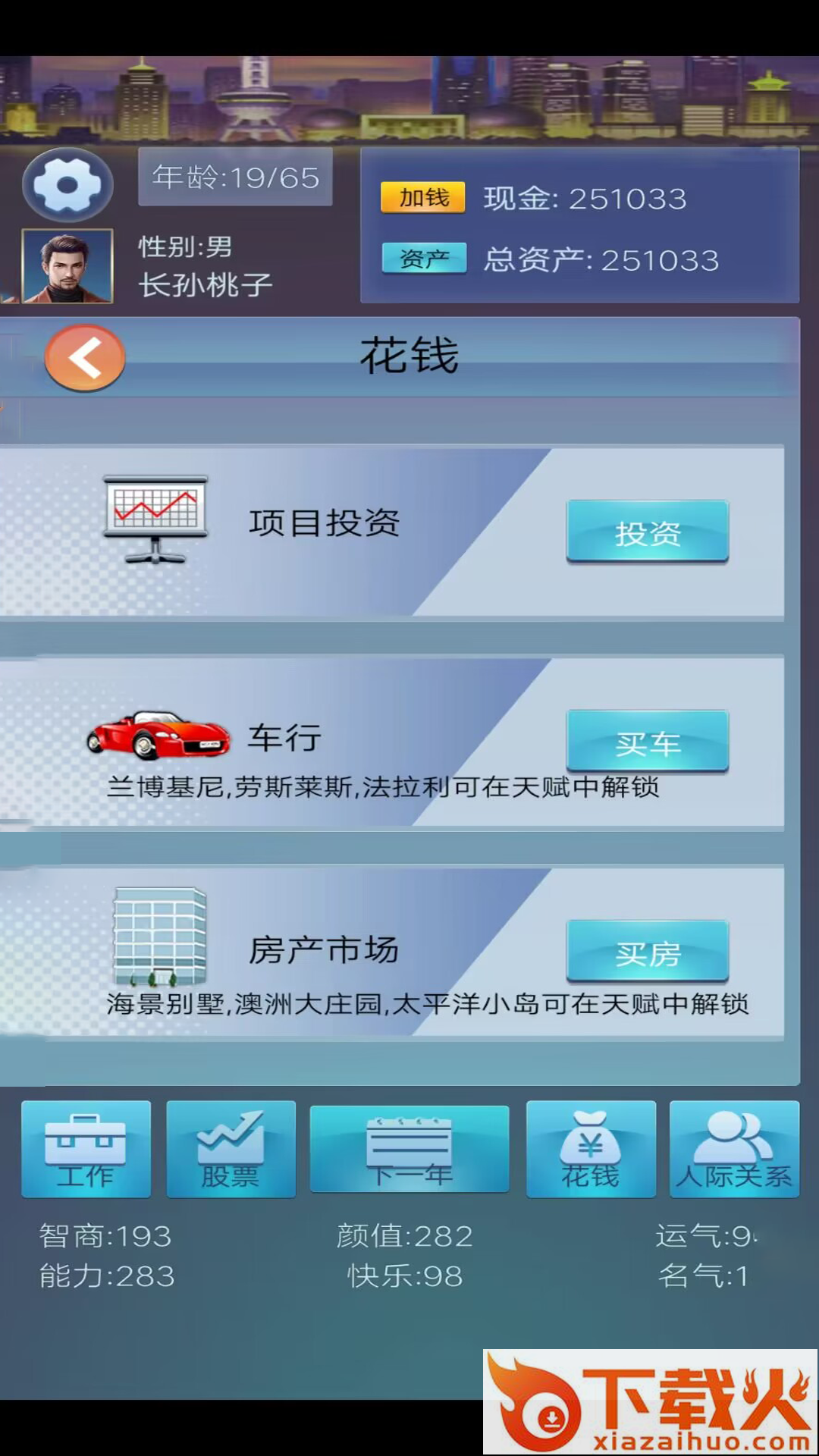This screenshot has height=1456, width=819.
Task: Tap 投资 to invest in a project
Action: point(648,532)
